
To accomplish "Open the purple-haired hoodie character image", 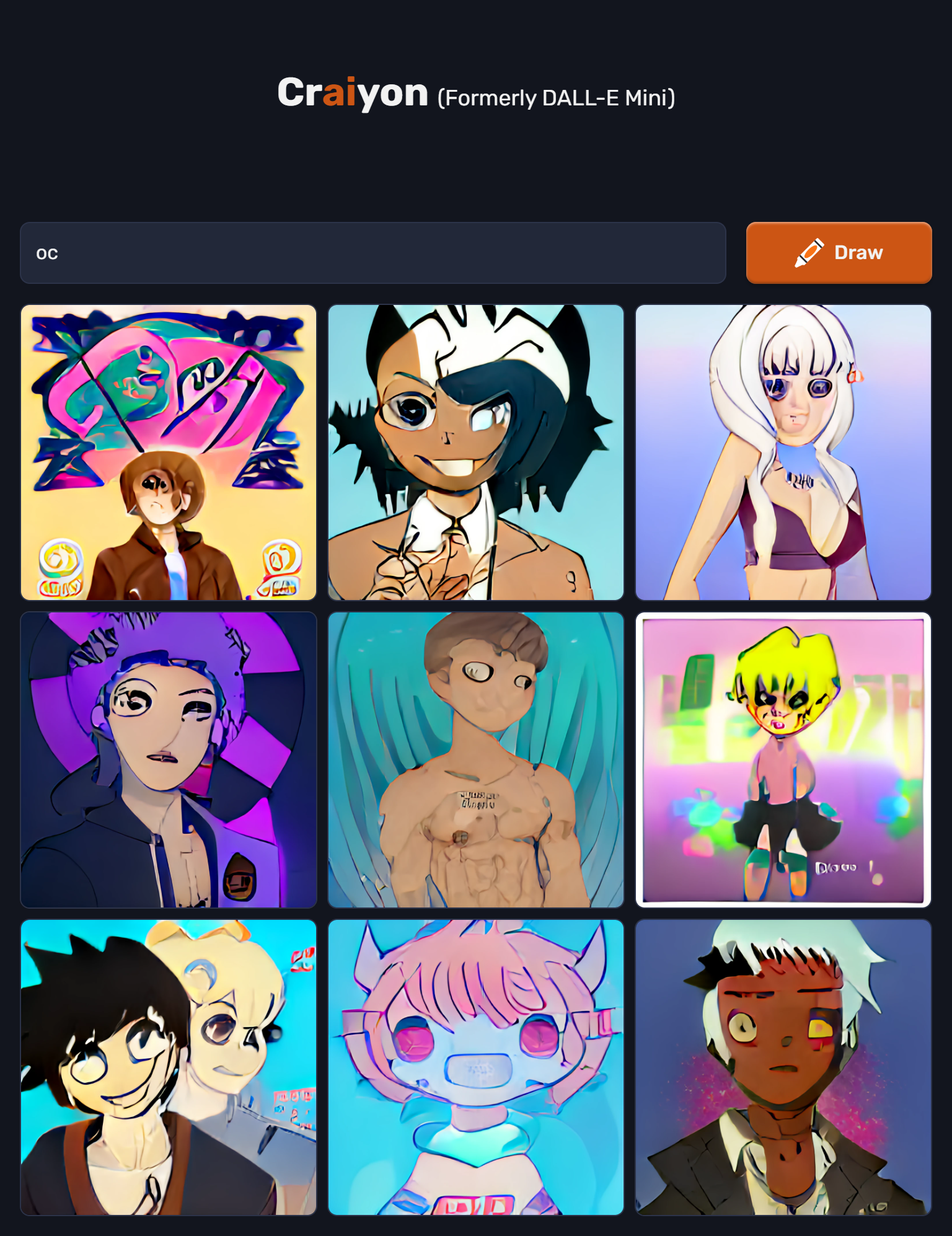I will pos(169,760).
